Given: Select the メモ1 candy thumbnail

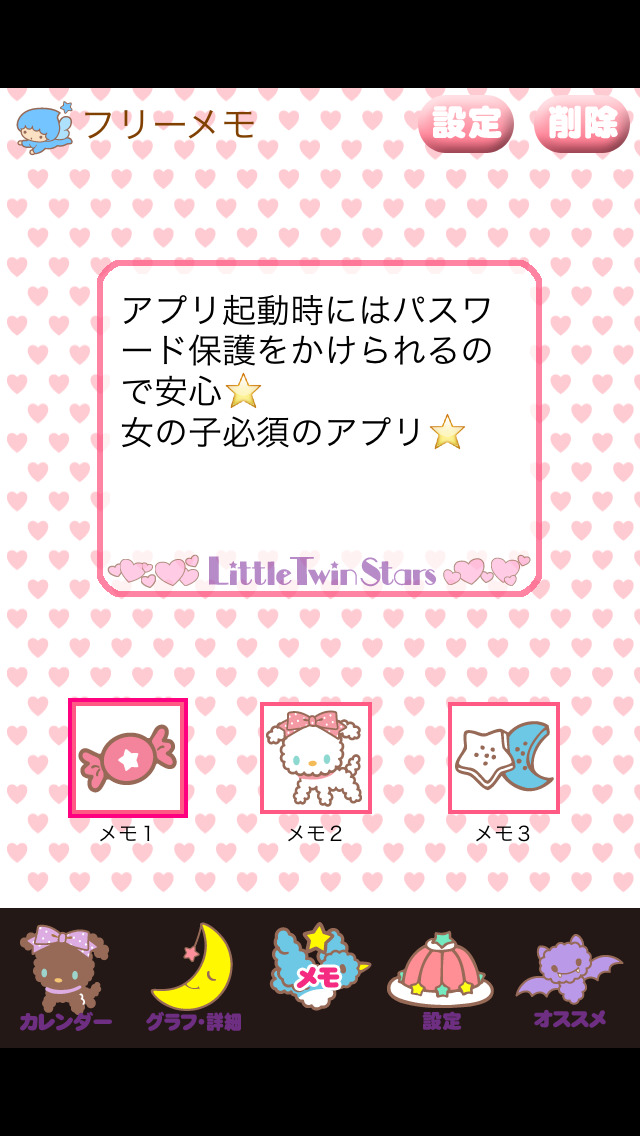Looking at the screenshot, I should (x=128, y=758).
